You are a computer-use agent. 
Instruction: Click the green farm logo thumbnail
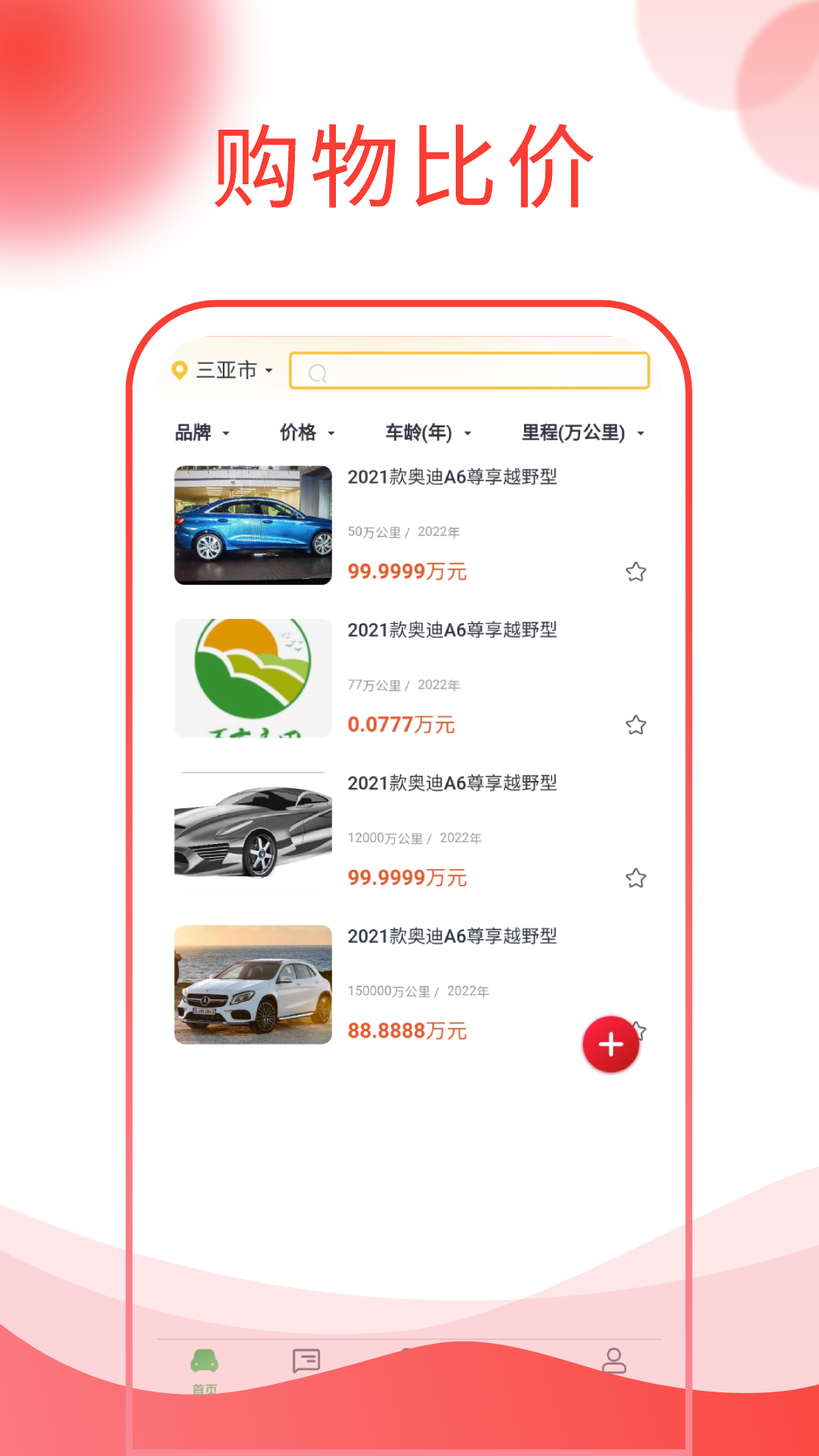253,677
